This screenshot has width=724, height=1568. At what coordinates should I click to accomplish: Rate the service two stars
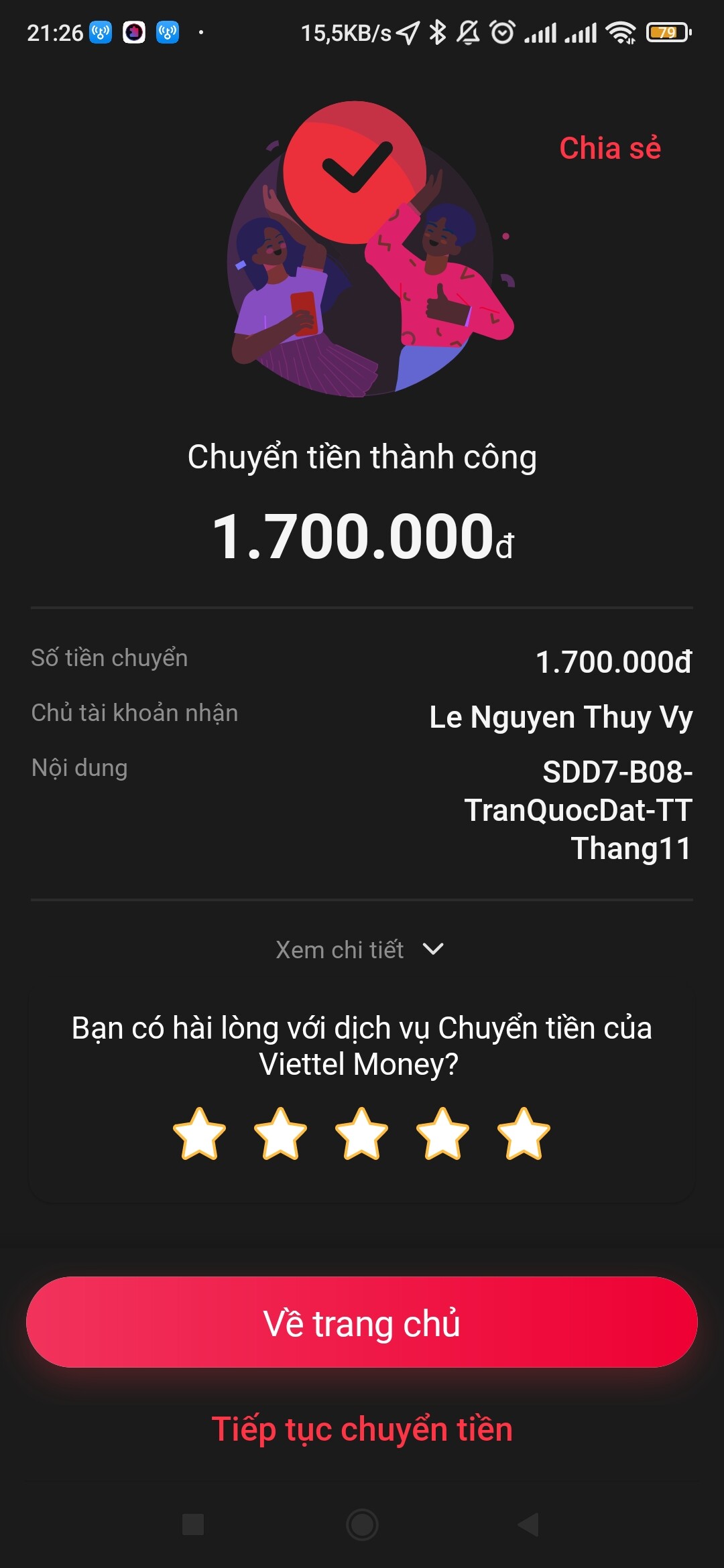click(280, 1134)
